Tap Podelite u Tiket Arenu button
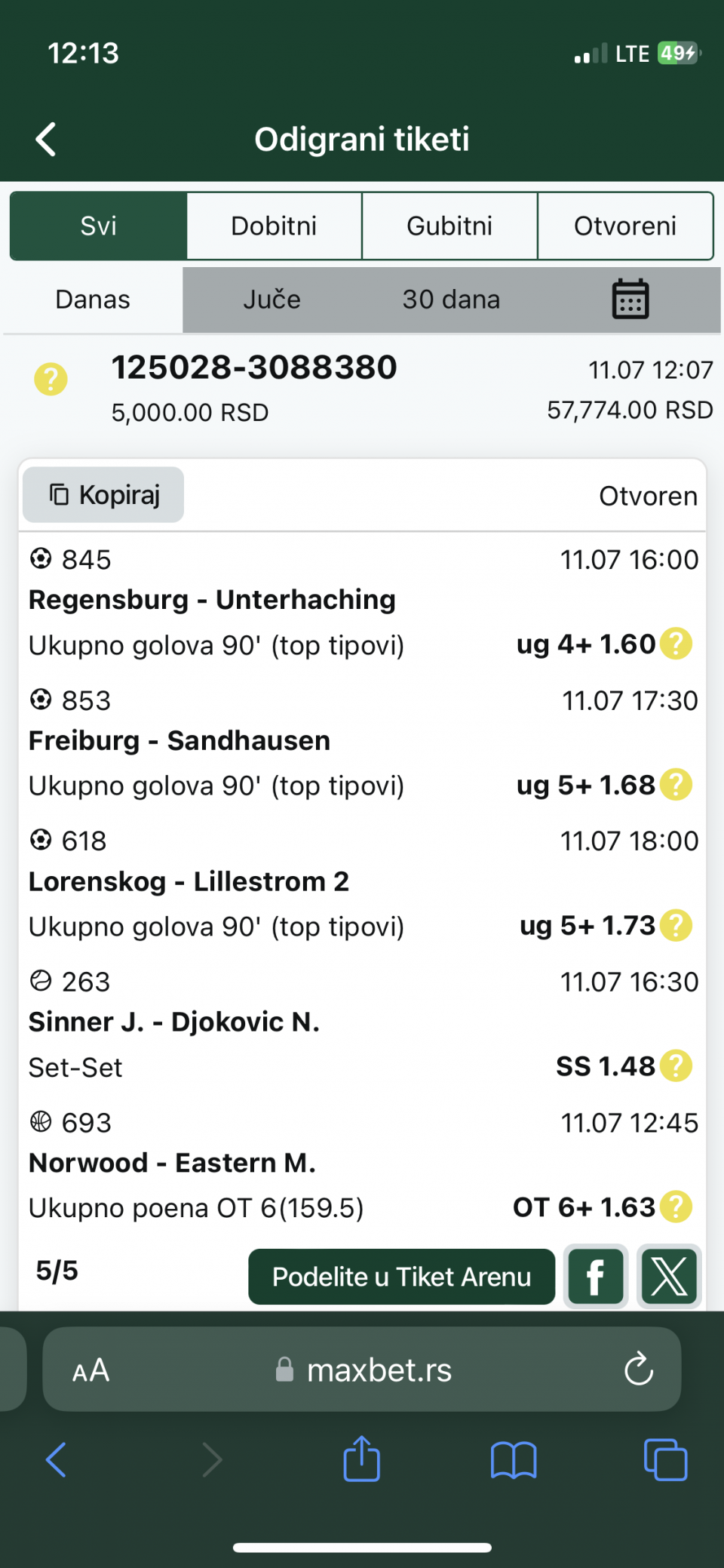Screen dimensions: 724x1568 tap(402, 1277)
